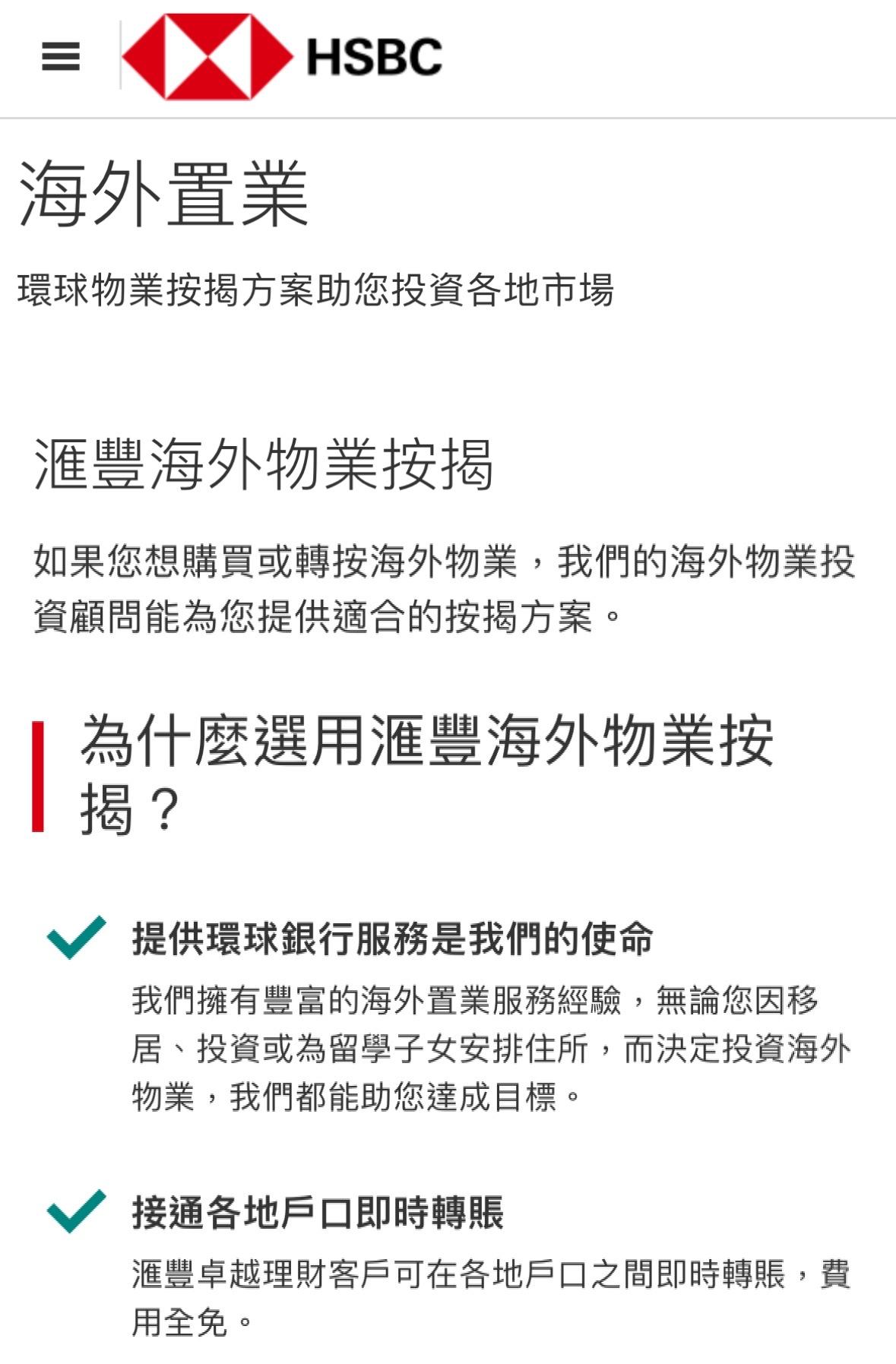
Task: Open the hamburger navigation menu
Action: 61,56
